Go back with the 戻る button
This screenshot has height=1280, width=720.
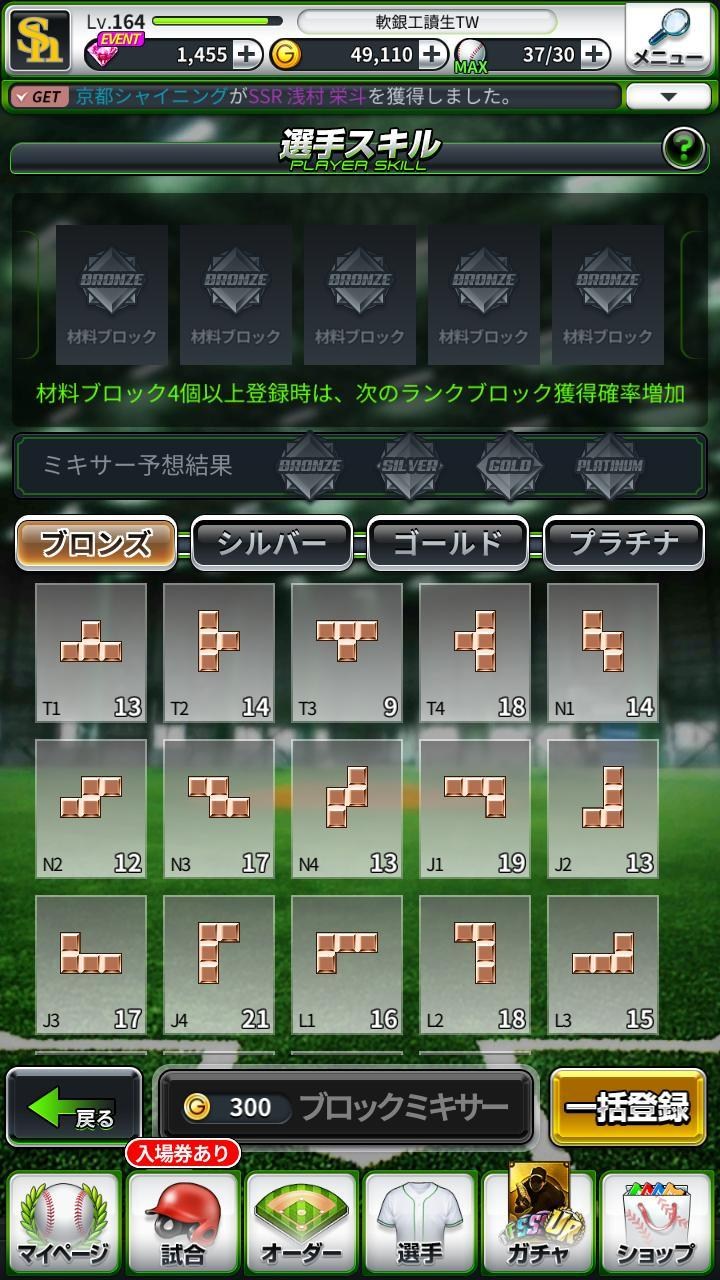[75, 1107]
